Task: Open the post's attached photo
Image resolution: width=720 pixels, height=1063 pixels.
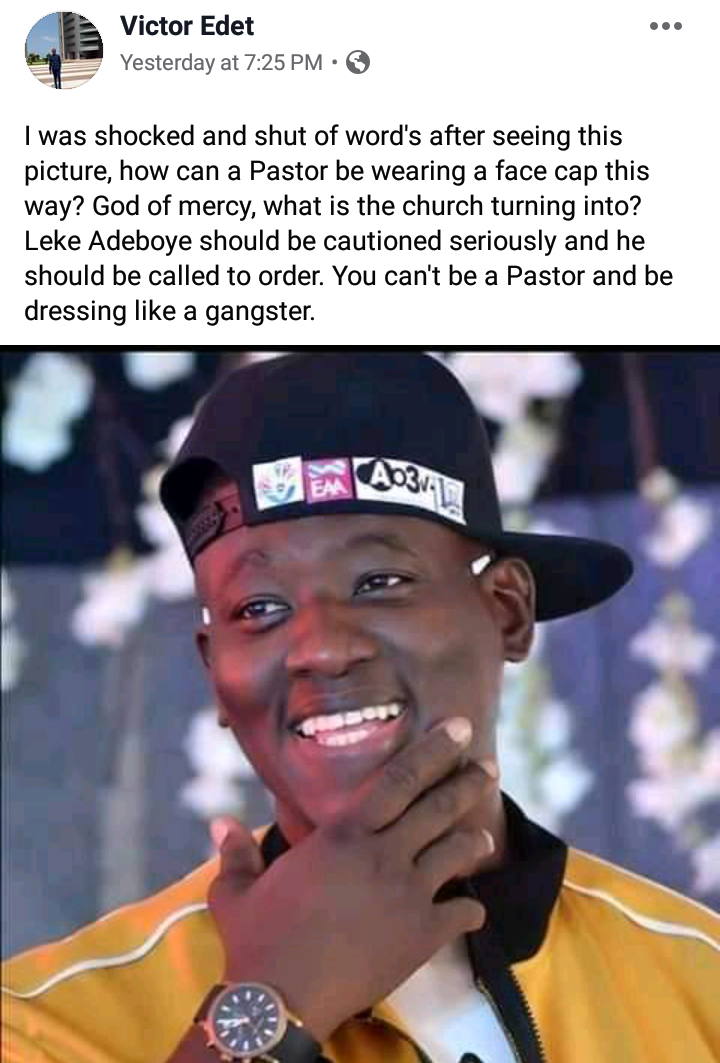Action: coord(360,700)
